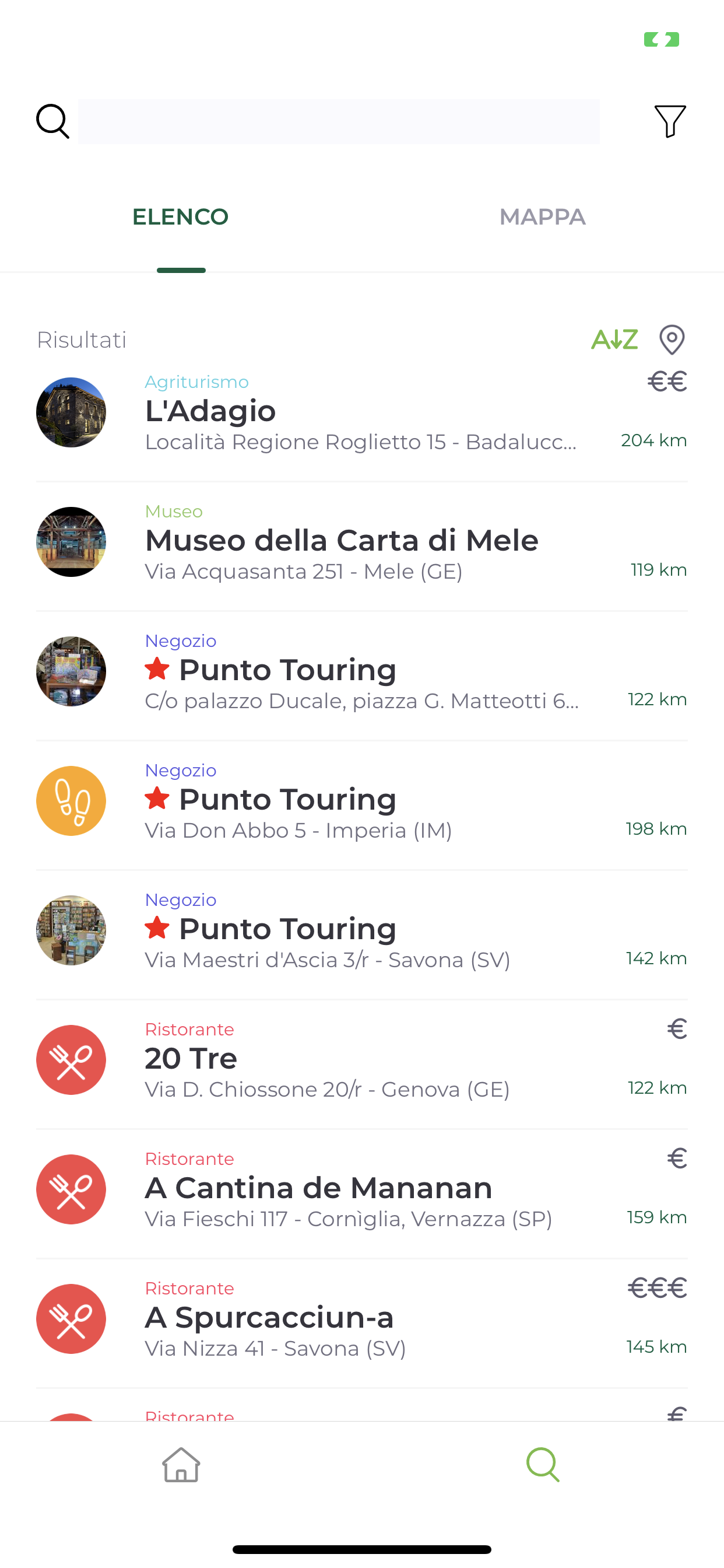
Task: Switch to the MAPPA tab
Action: point(542,218)
